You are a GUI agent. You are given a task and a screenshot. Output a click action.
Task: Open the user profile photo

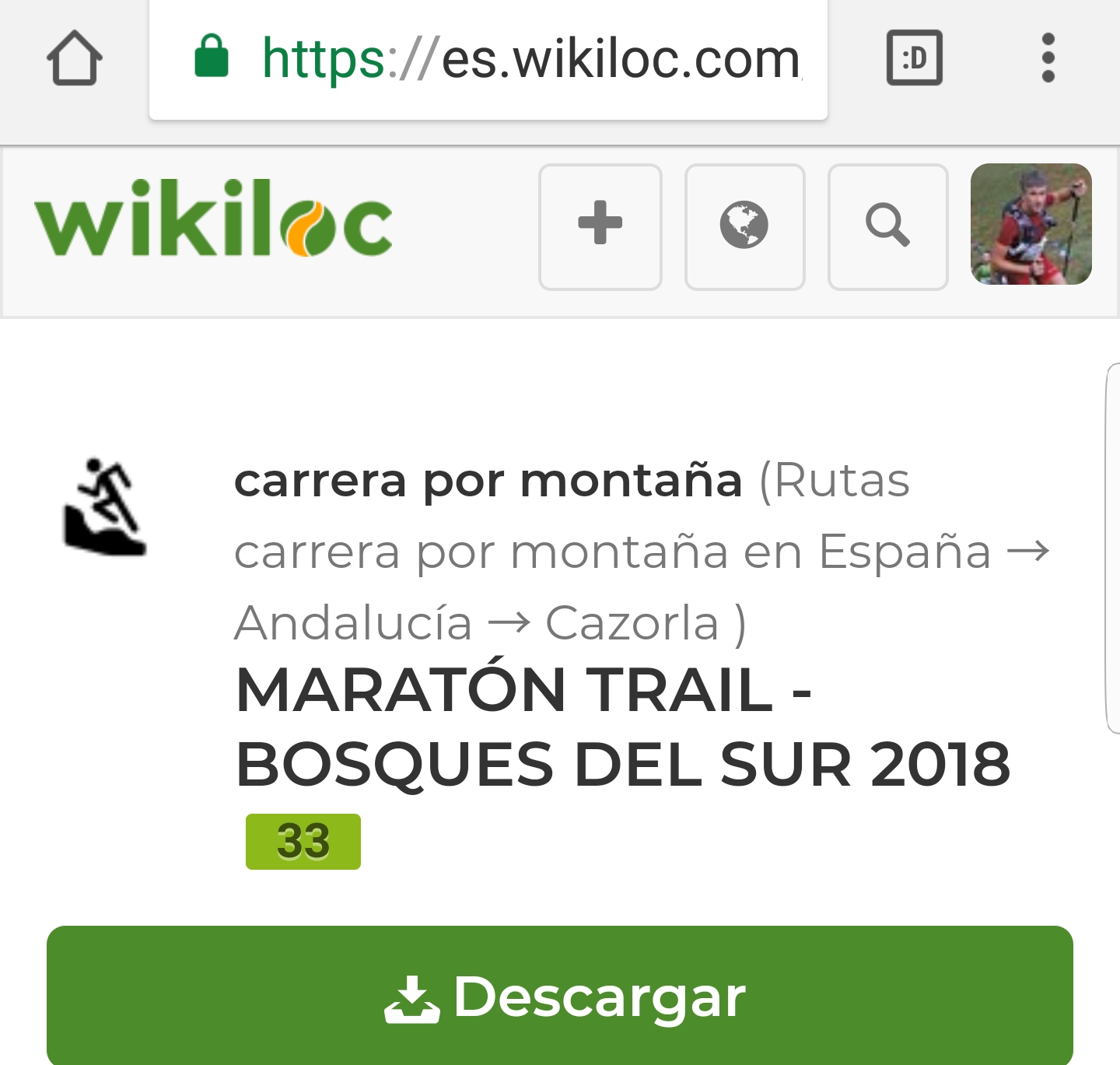pos(1031,225)
